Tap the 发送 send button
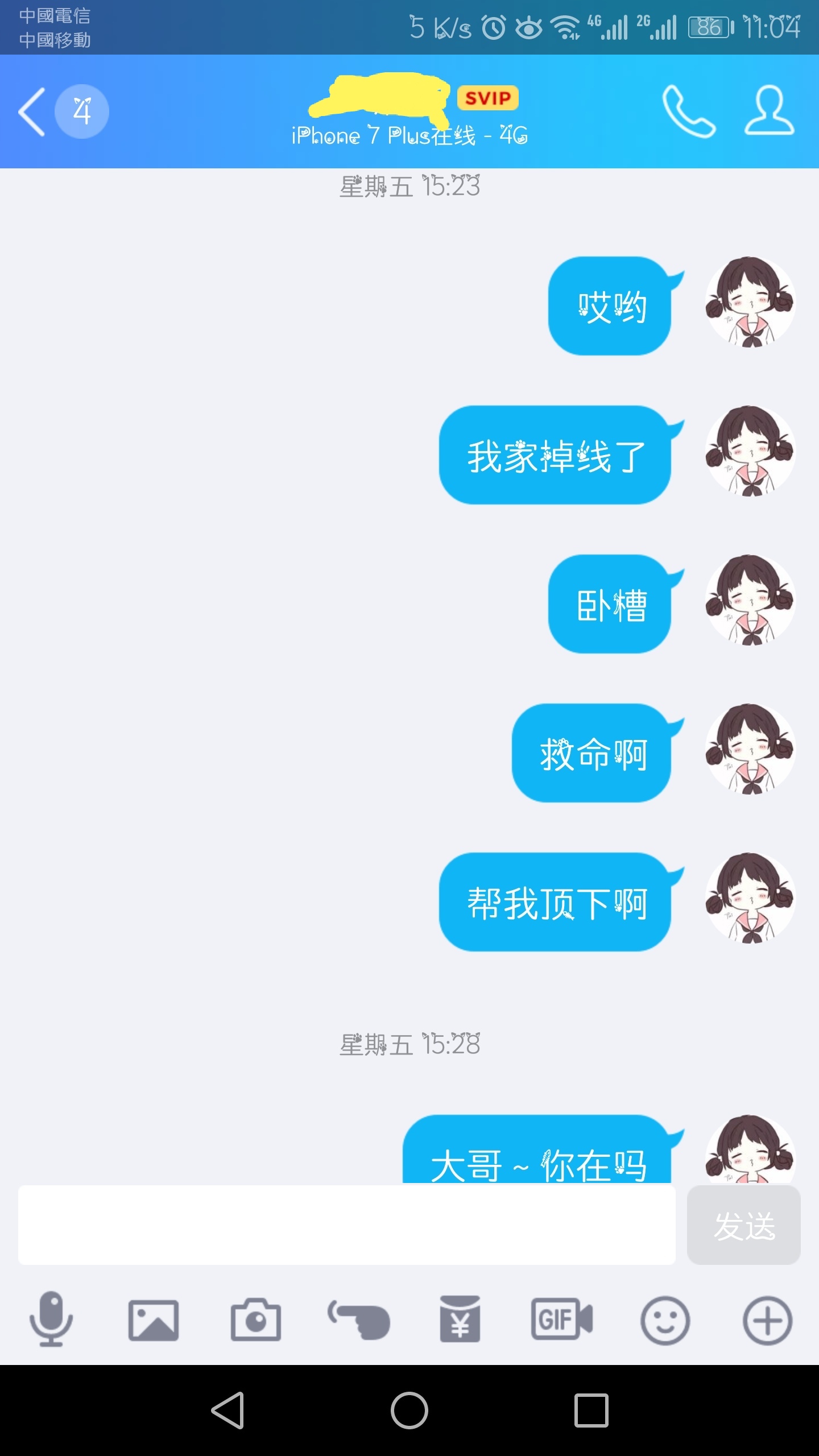The height and width of the screenshot is (1456, 819). pyautogui.click(x=743, y=1225)
